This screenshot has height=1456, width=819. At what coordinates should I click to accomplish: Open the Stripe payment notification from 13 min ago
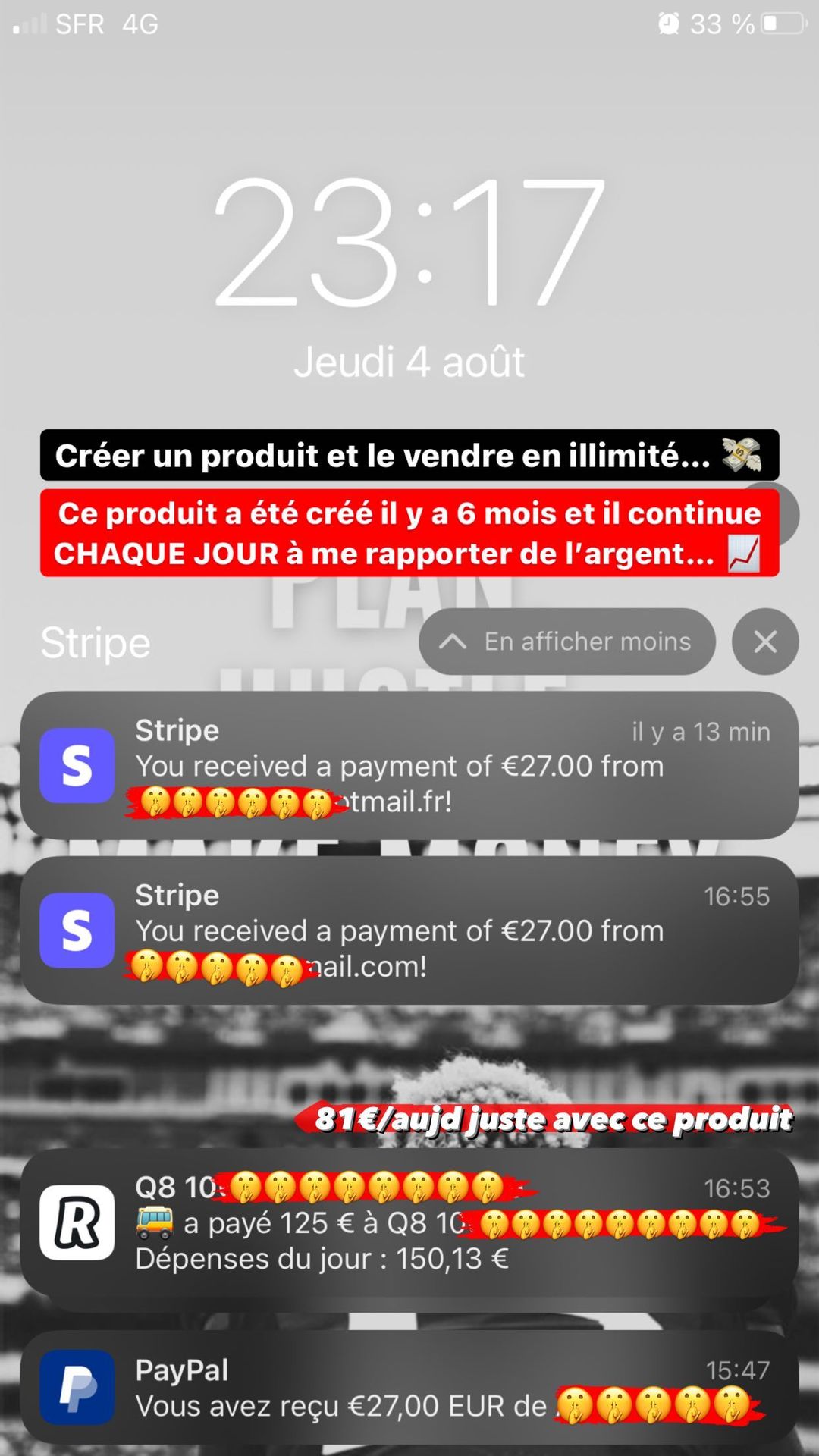409,765
